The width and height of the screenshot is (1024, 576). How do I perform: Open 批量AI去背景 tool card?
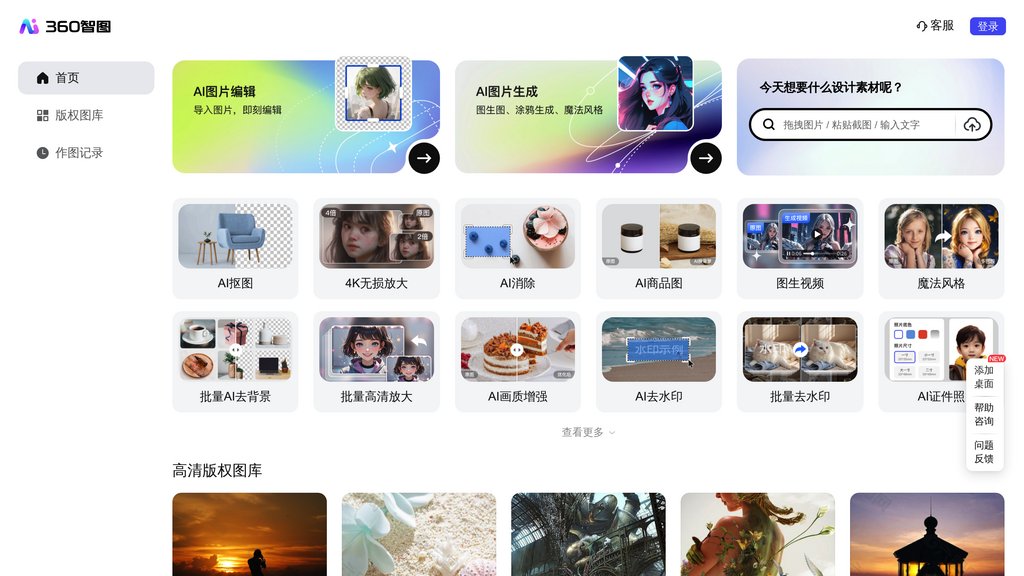(x=235, y=362)
